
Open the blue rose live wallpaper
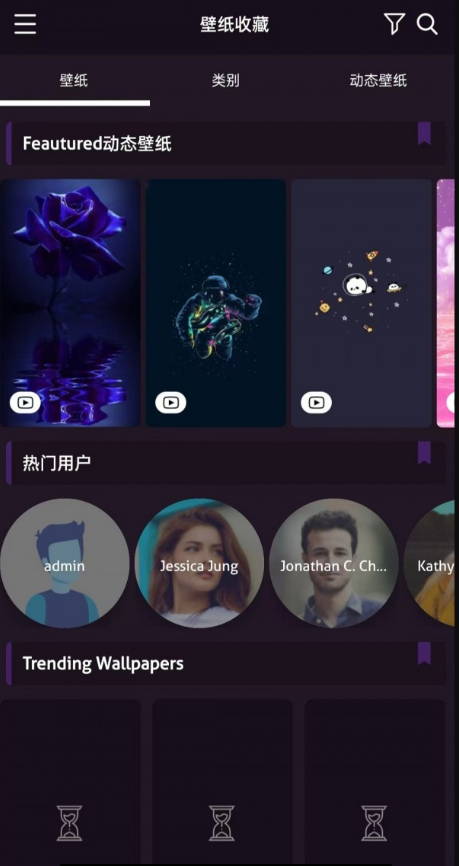[x=70, y=303]
